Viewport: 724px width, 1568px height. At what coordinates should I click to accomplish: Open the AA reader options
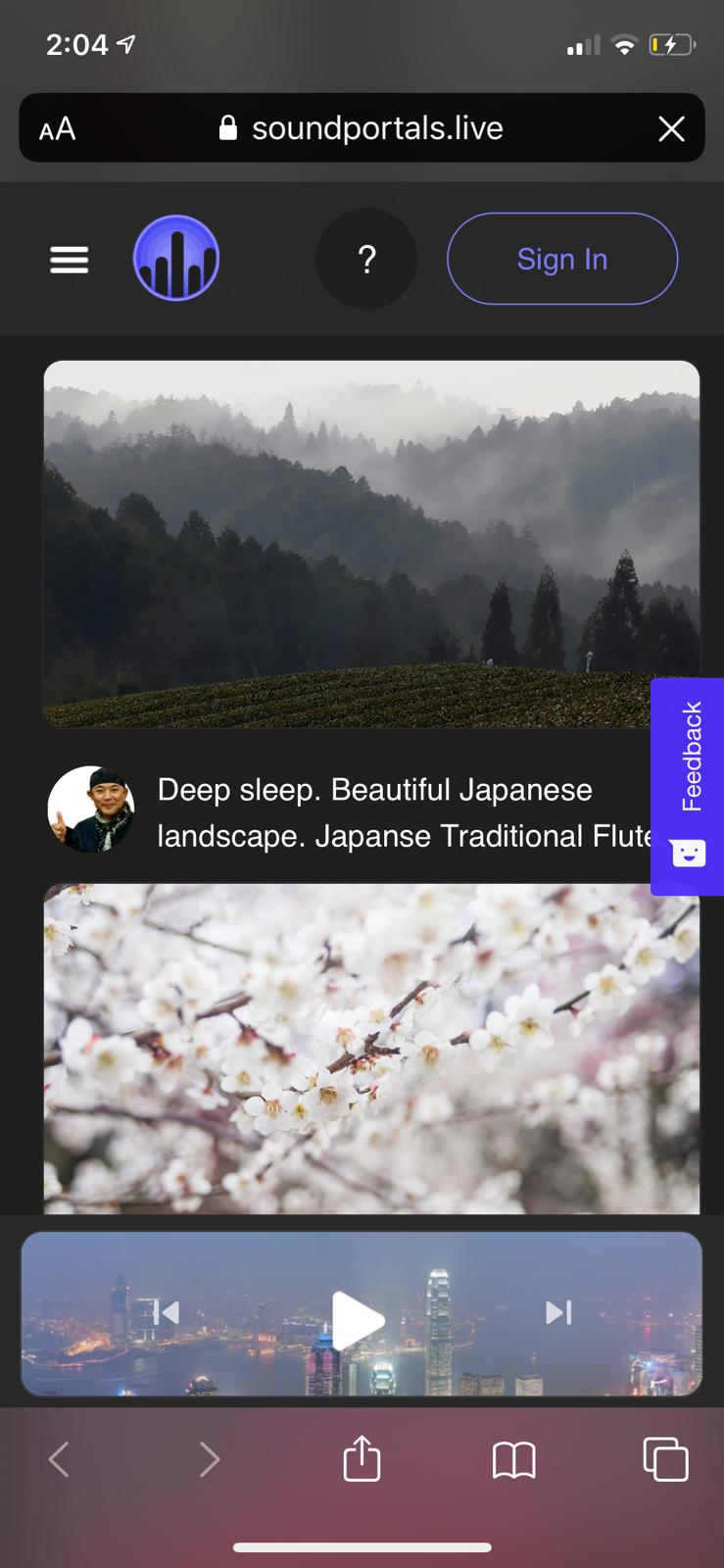pos(57,128)
